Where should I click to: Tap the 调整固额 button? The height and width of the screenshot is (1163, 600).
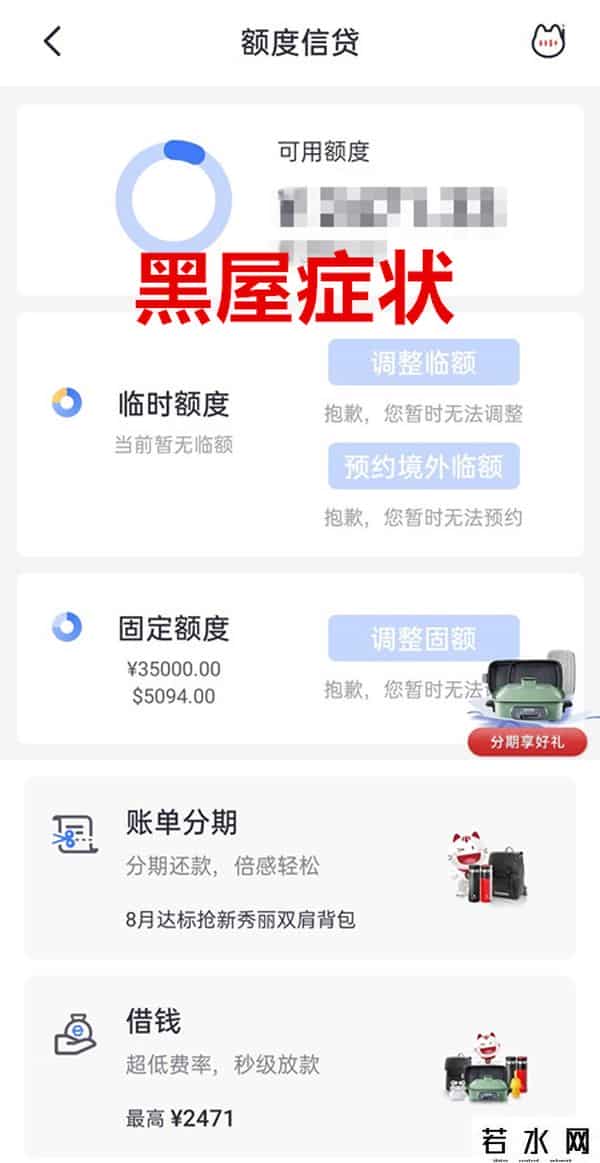click(423, 638)
